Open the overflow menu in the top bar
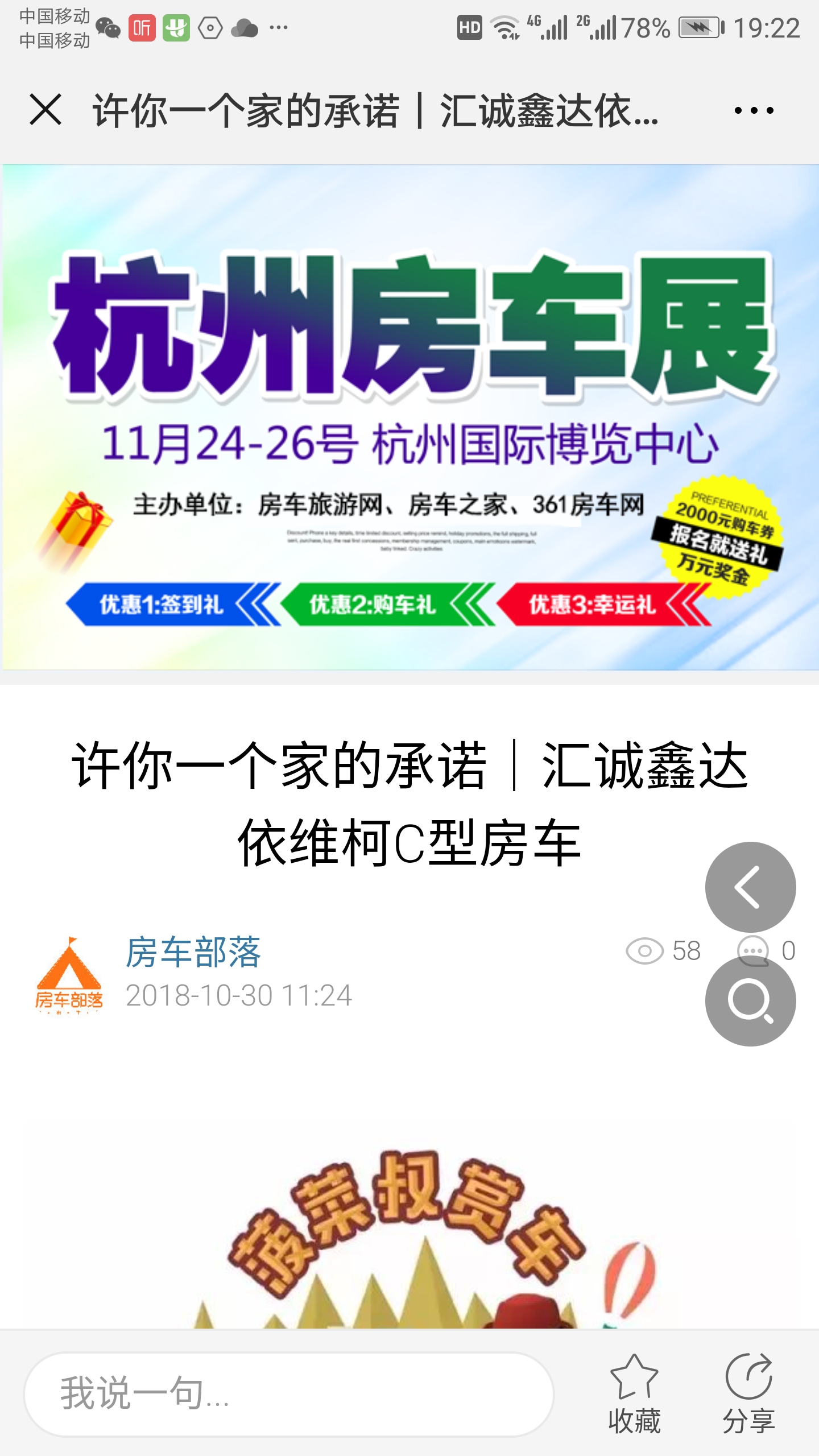 pyautogui.click(x=753, y=110)
